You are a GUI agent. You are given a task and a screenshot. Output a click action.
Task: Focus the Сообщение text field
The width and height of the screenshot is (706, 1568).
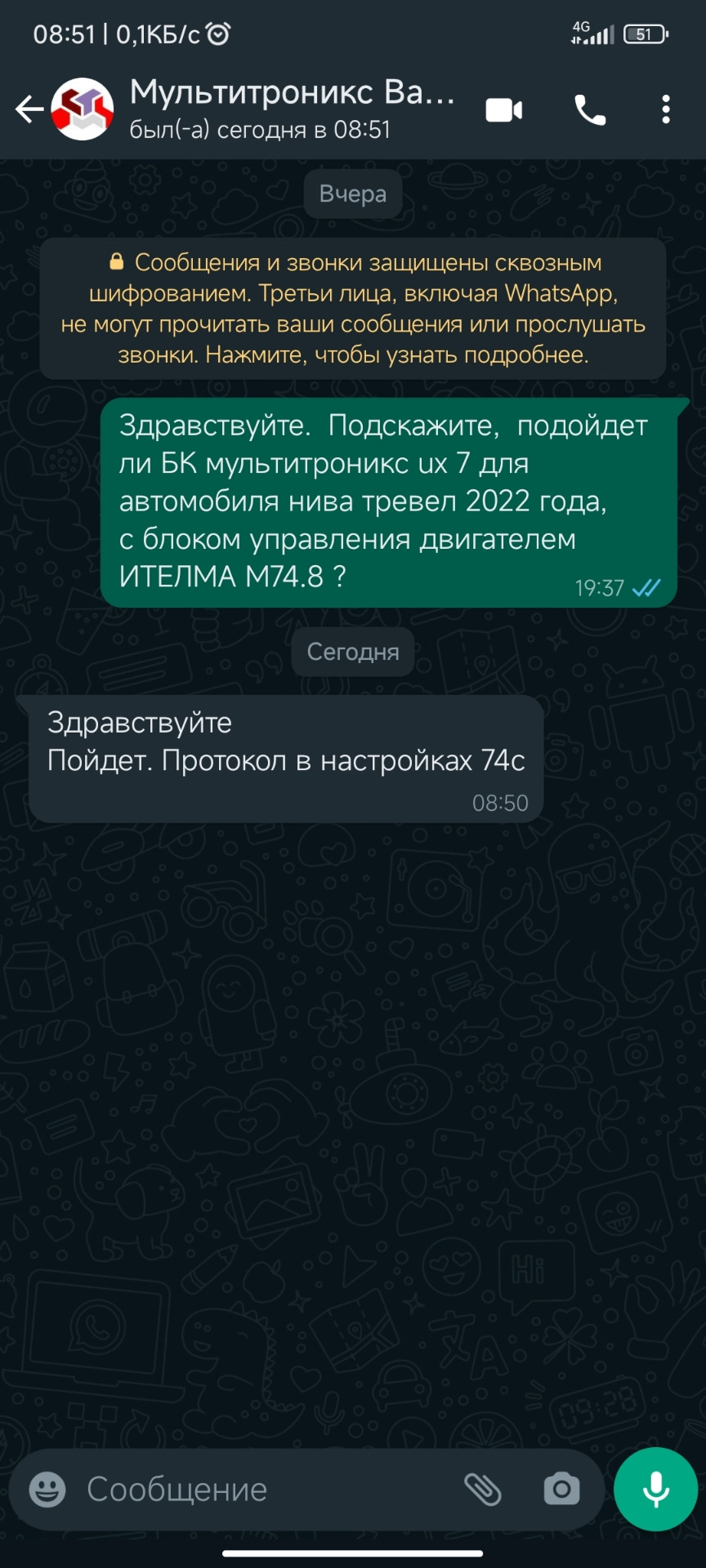261,1490
